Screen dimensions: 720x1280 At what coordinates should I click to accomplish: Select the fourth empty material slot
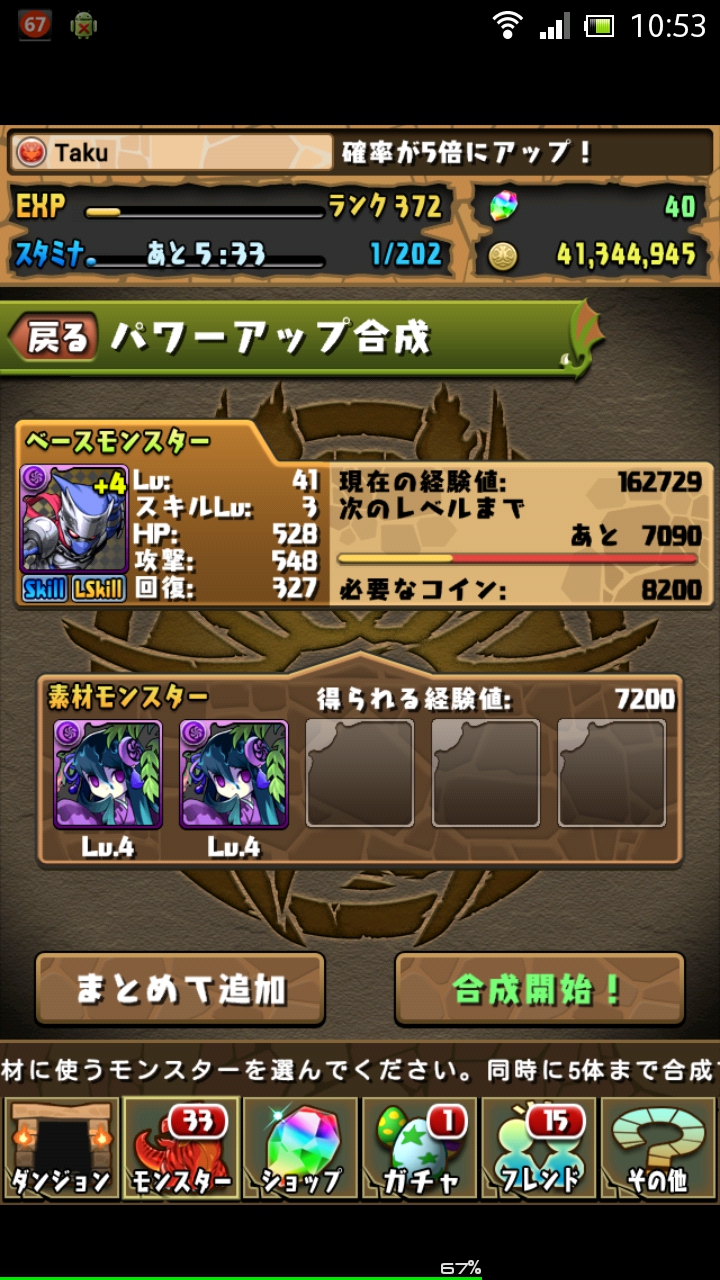click(x=486, y=774)
